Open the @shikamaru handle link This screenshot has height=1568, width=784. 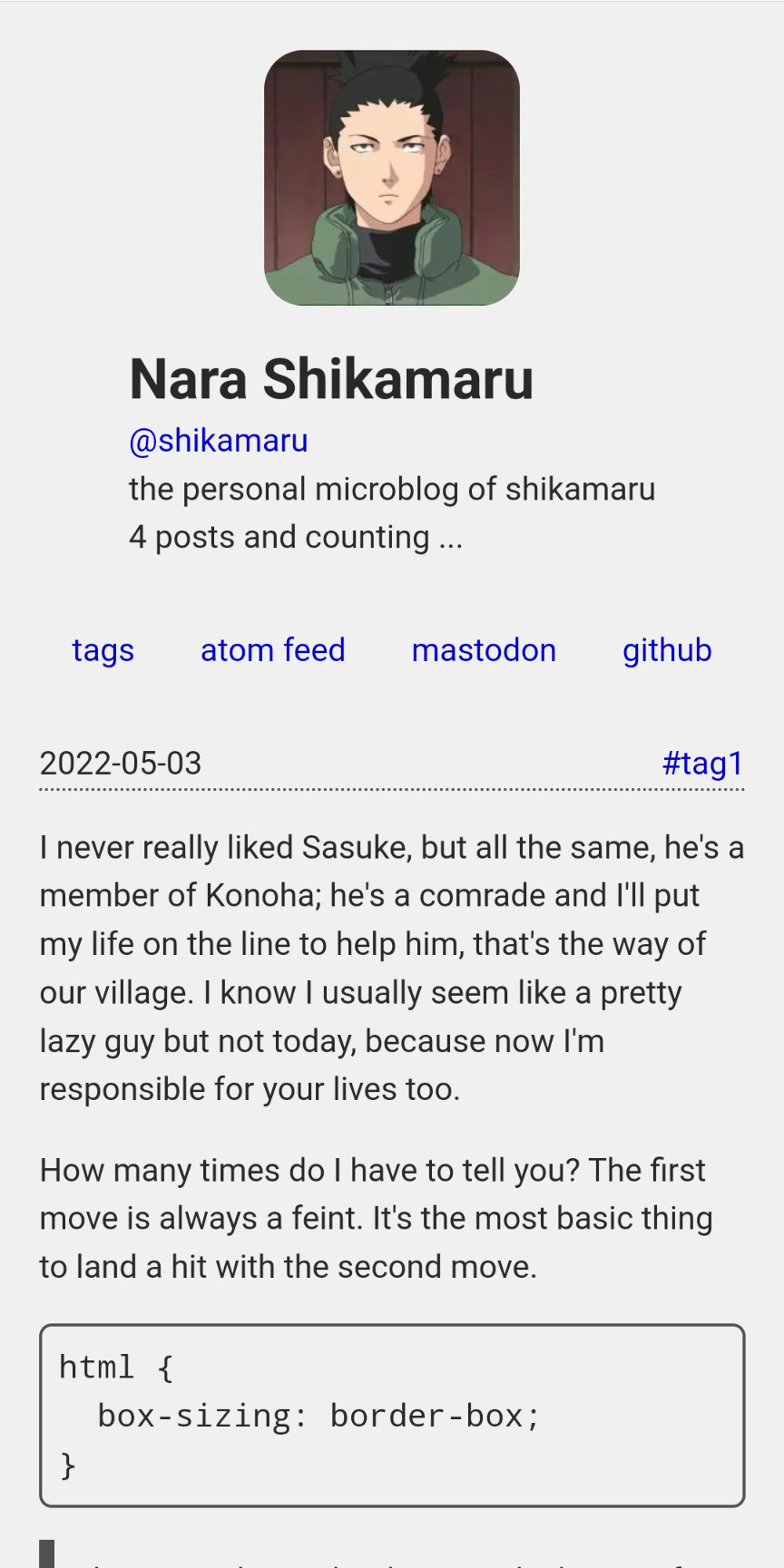tap(219, 441)
